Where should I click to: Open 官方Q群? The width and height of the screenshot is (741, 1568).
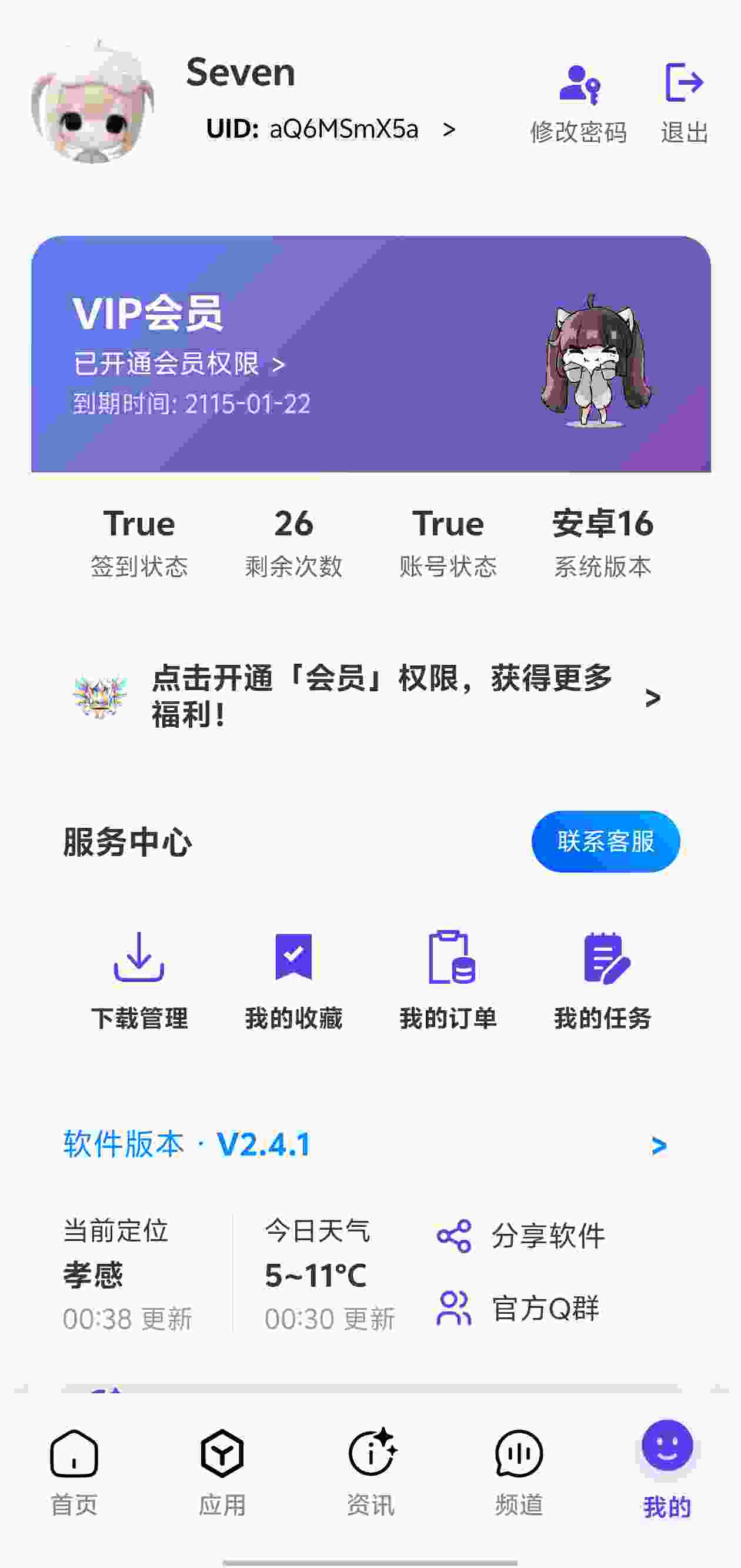click(518, 1307)
